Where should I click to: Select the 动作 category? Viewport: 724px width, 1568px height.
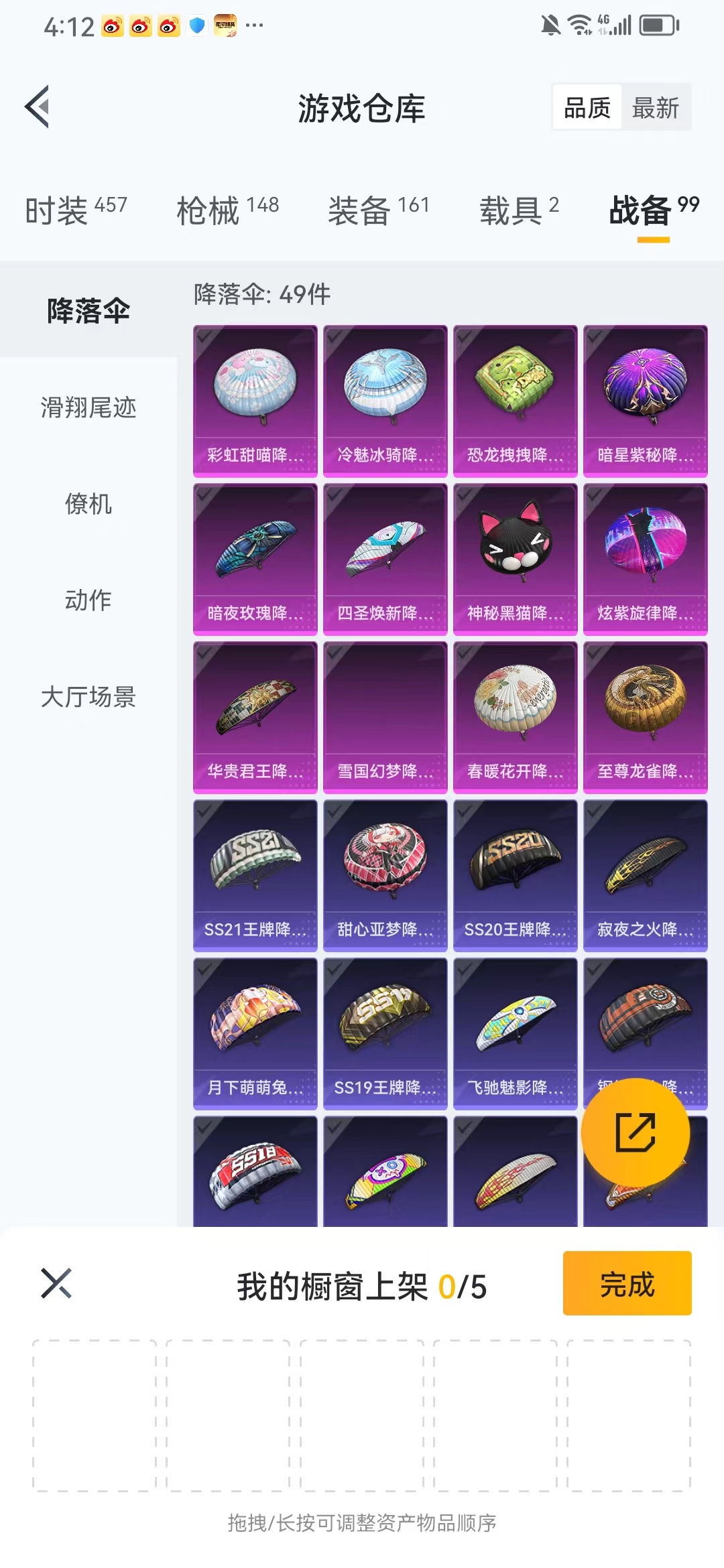click(88, 600)
